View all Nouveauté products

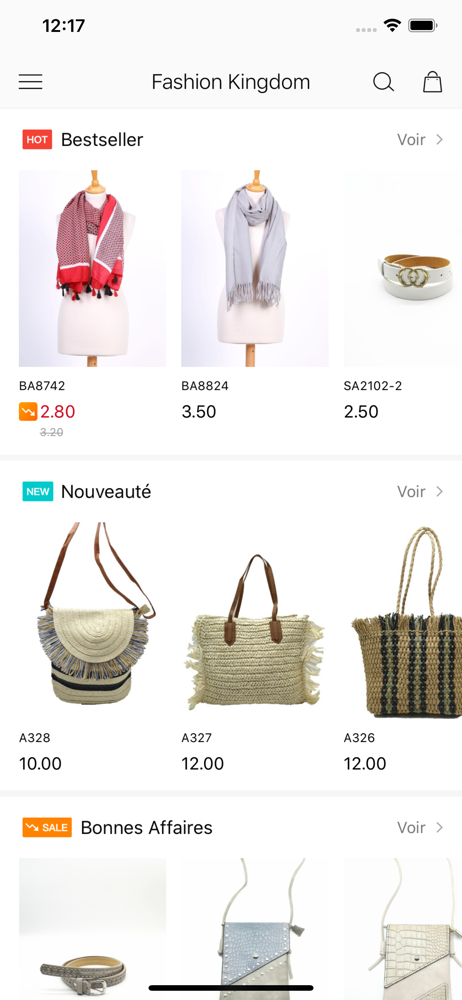[x=420, y=492]
